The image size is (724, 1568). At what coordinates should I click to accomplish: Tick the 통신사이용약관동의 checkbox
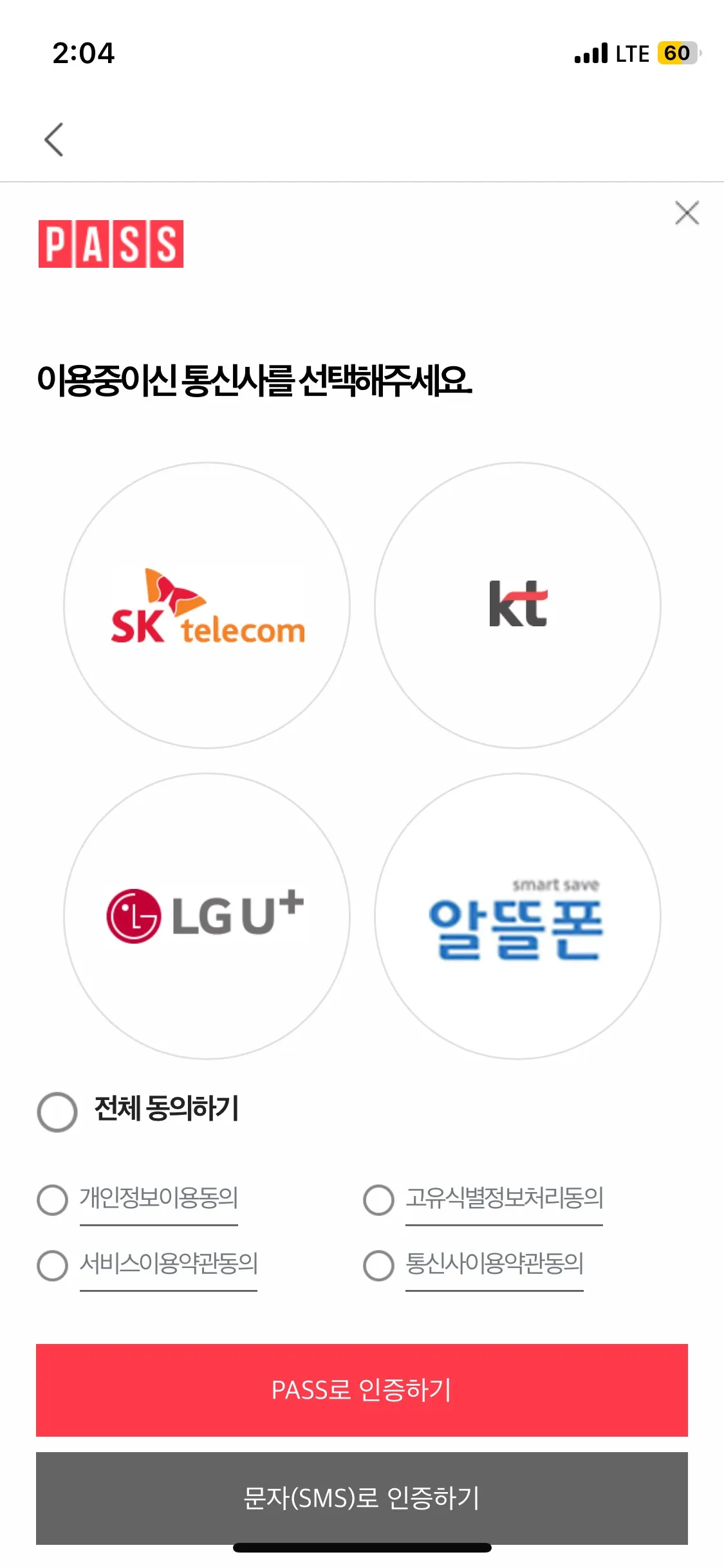(378, 1265)
